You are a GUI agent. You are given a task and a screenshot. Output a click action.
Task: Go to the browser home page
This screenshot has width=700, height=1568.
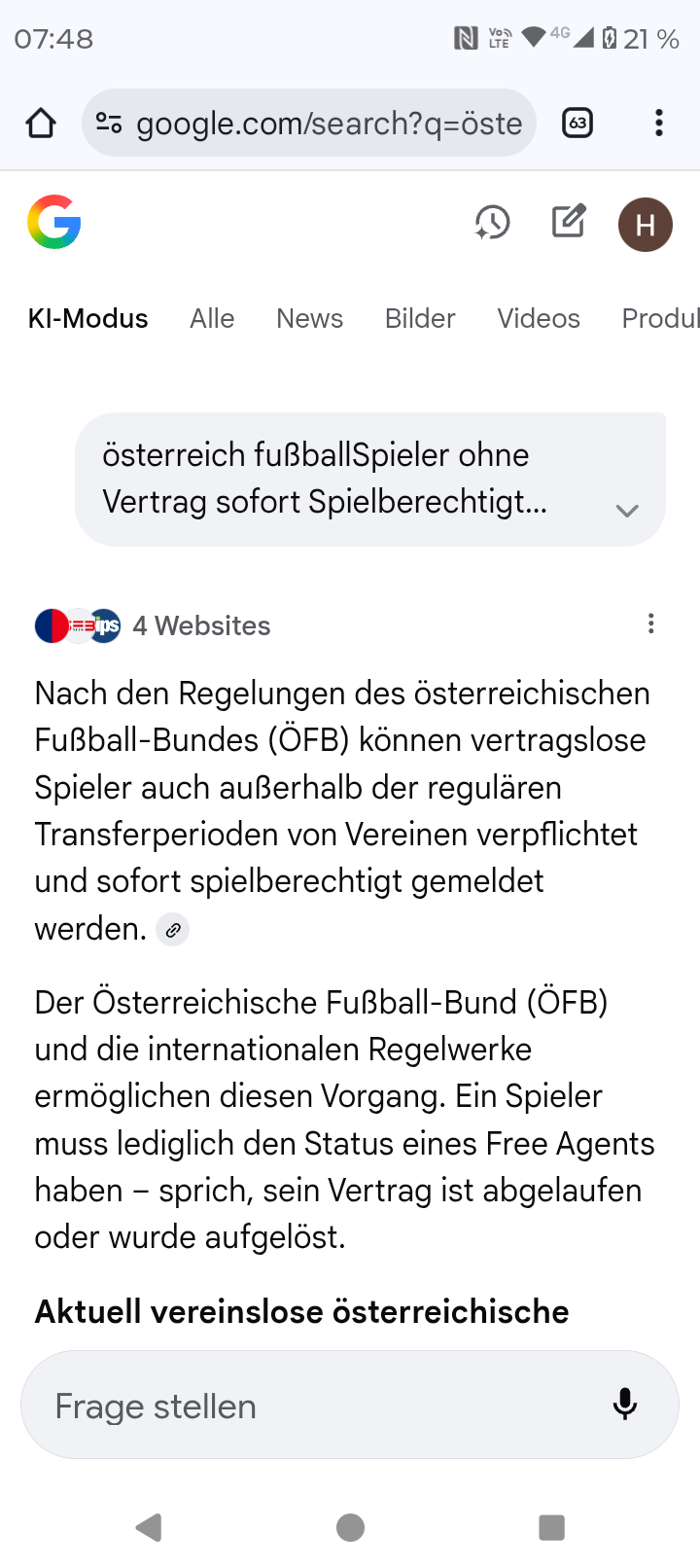[41, 124]
